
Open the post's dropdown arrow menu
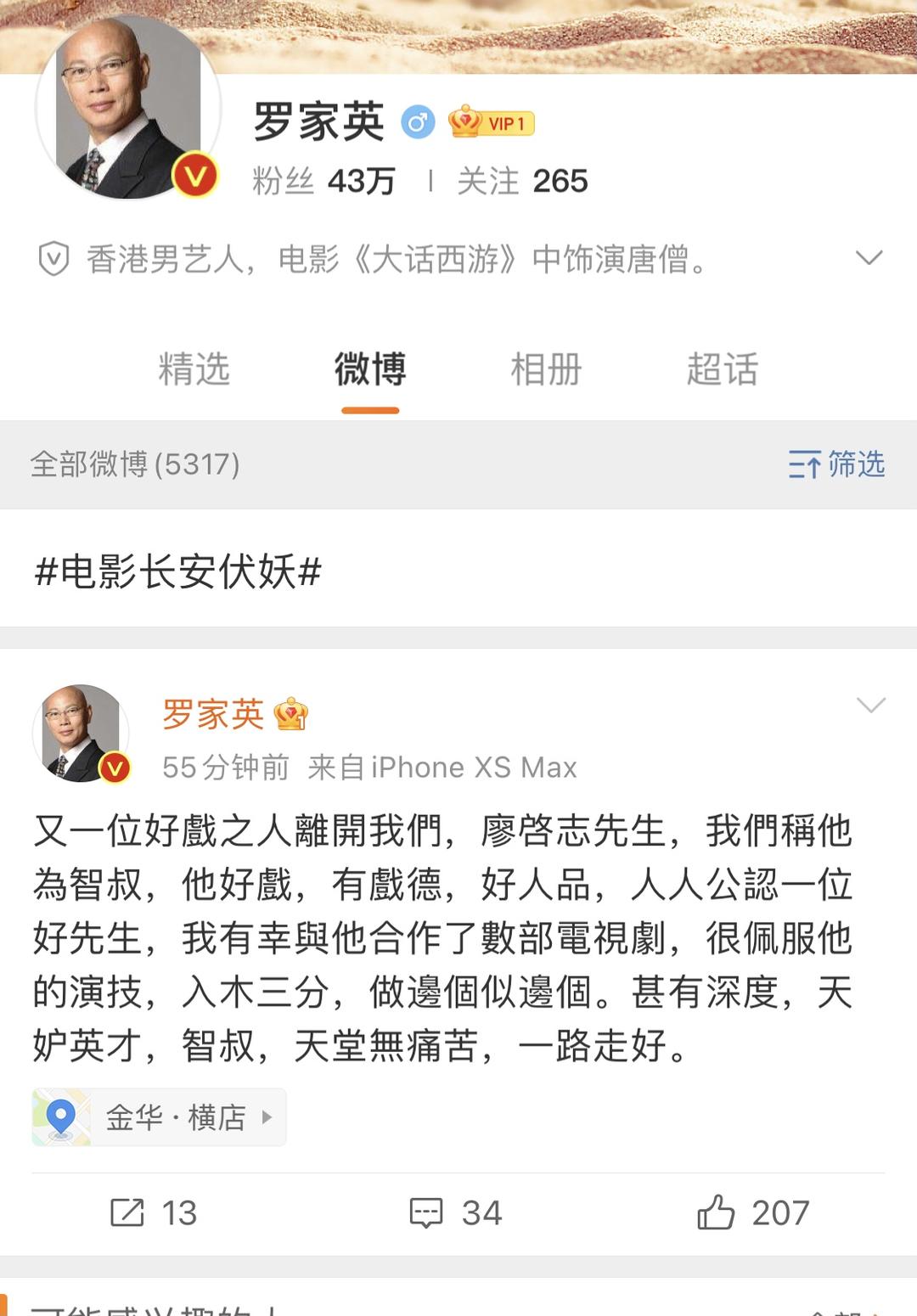871,706
